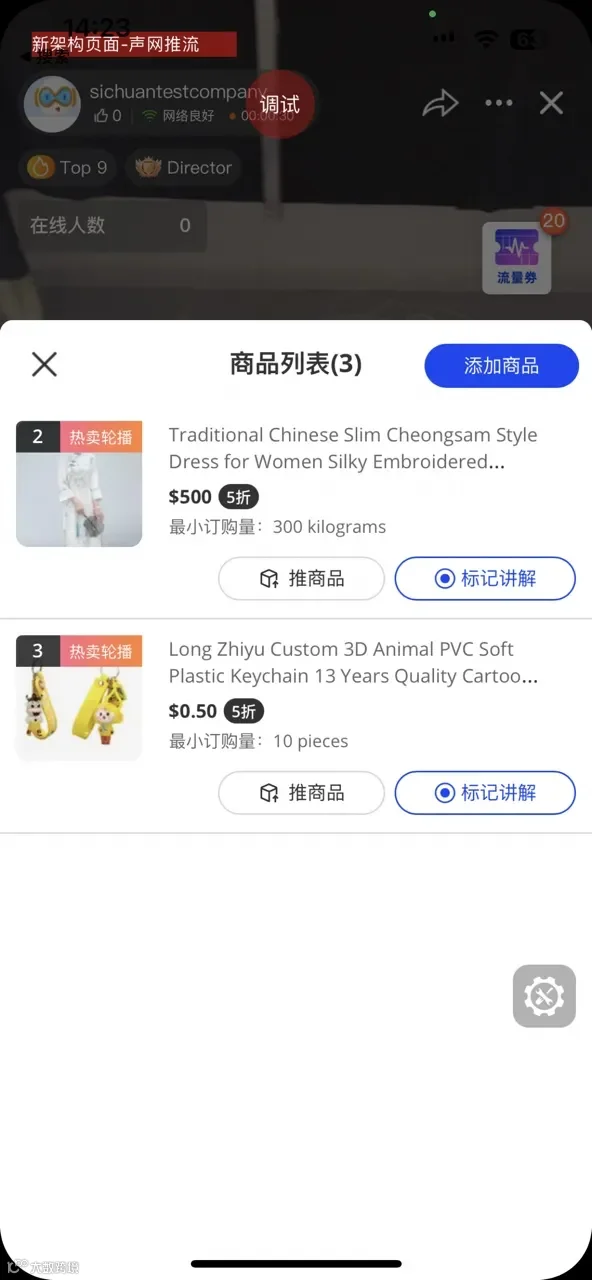Select the Top 9 badge
Viewport: 592px width, 1280px height.
[68, 168]
